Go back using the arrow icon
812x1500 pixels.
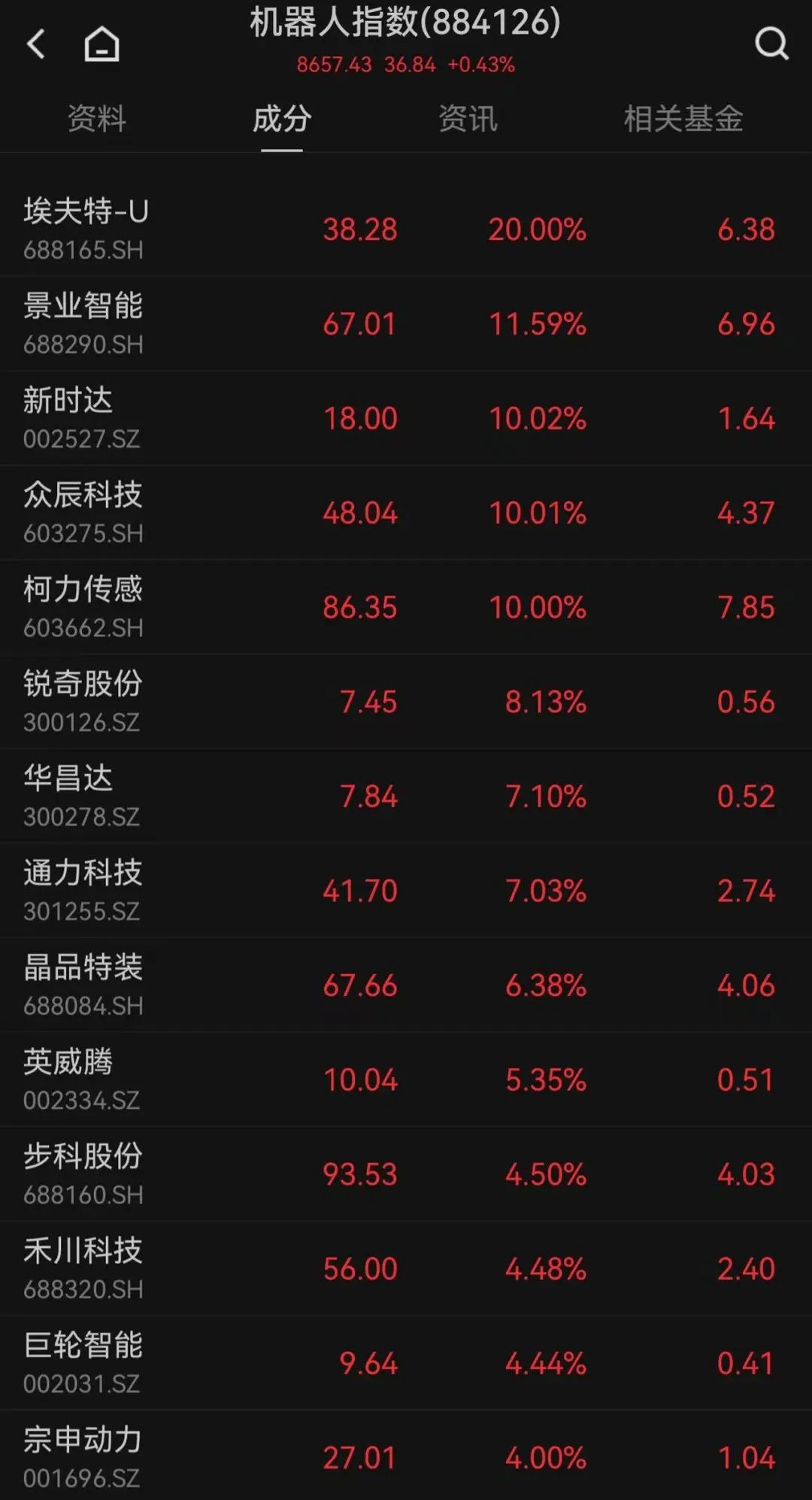coord(36,44)
